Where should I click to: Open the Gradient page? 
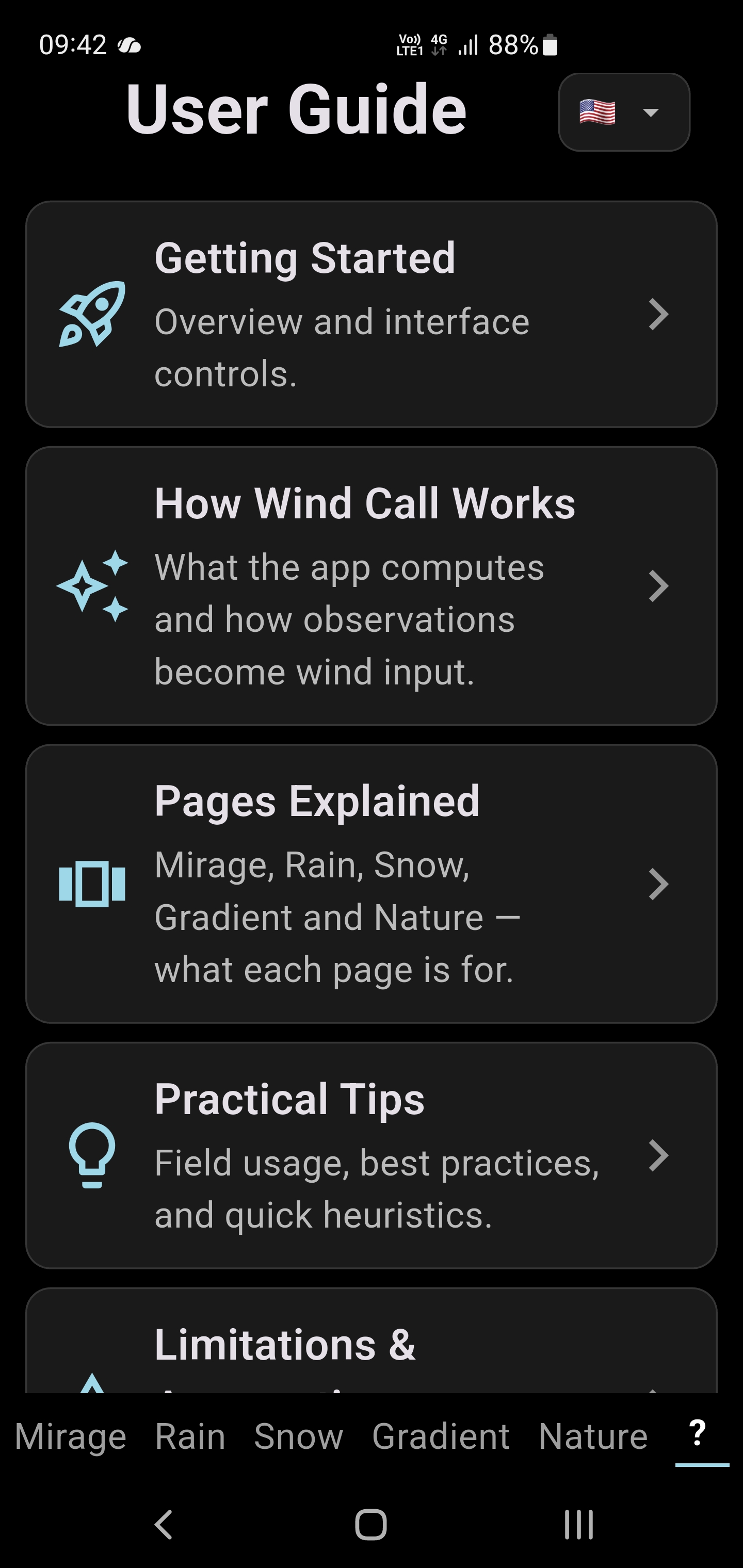tap(441, 1438)
